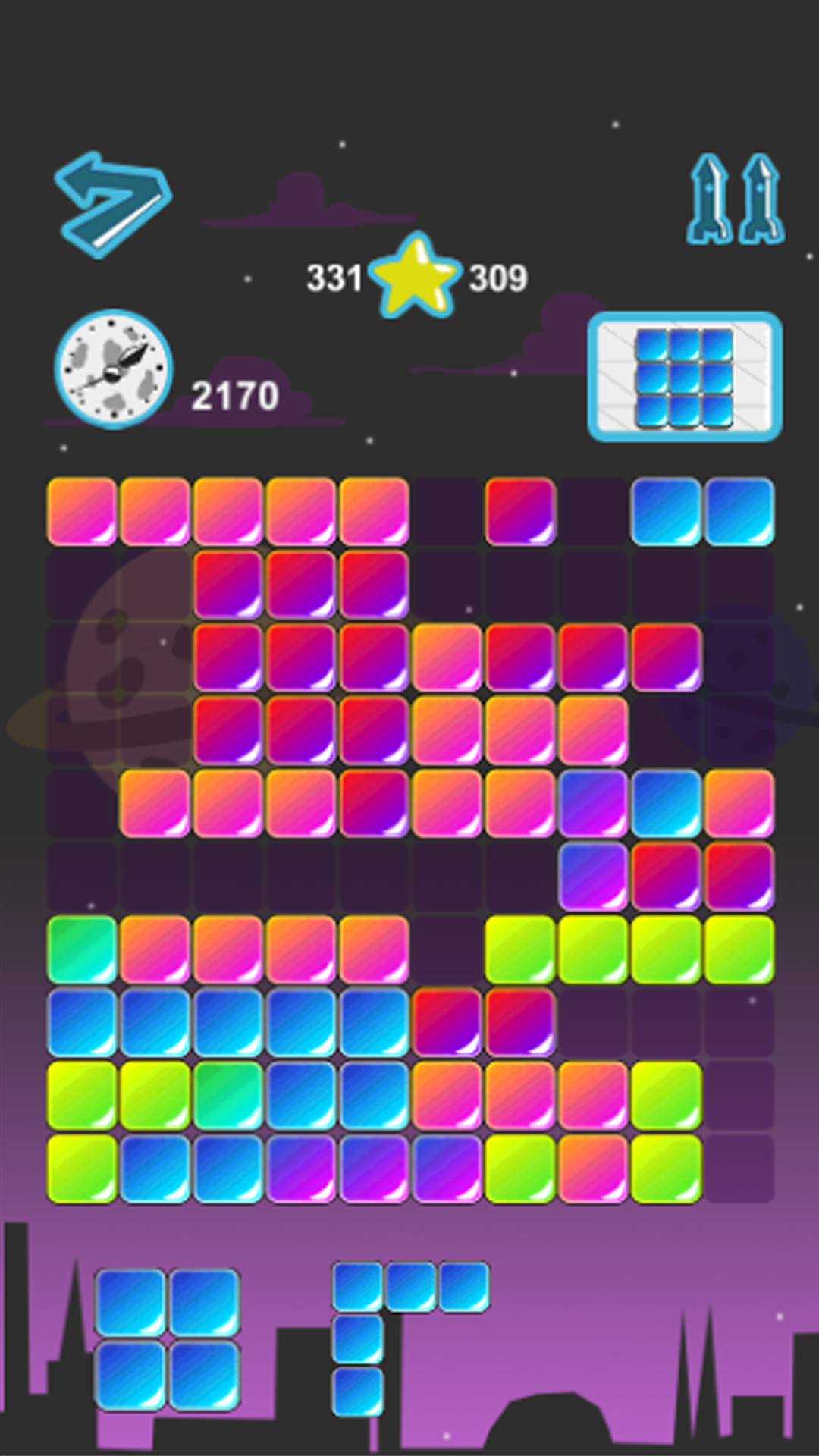Pause the game with rocket icon
This screenshot has width=819, height=1456.
click(x=736, y=199)
